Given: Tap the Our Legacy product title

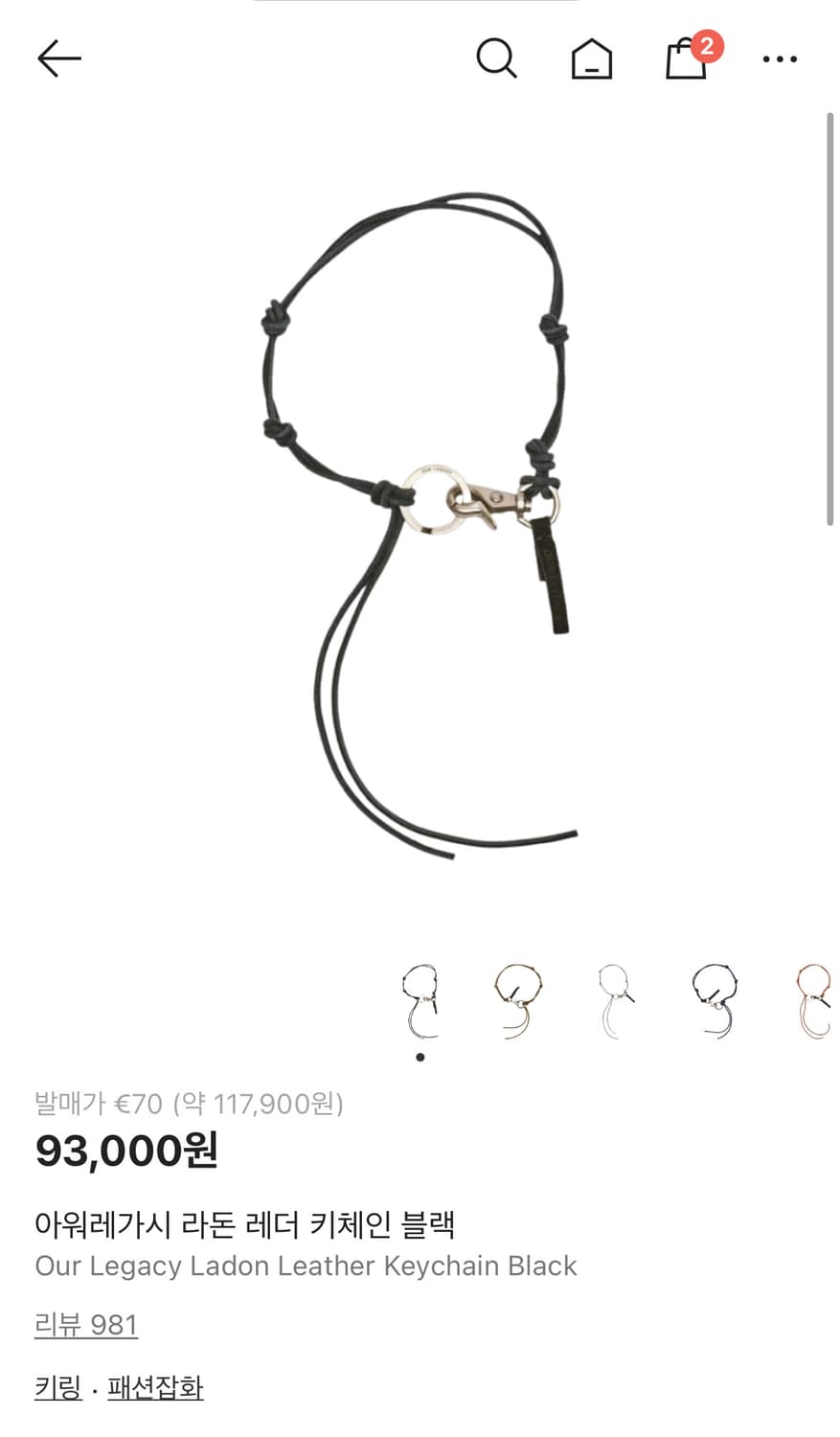Looking at the screenshot, I should click(x=306, y=1266).
